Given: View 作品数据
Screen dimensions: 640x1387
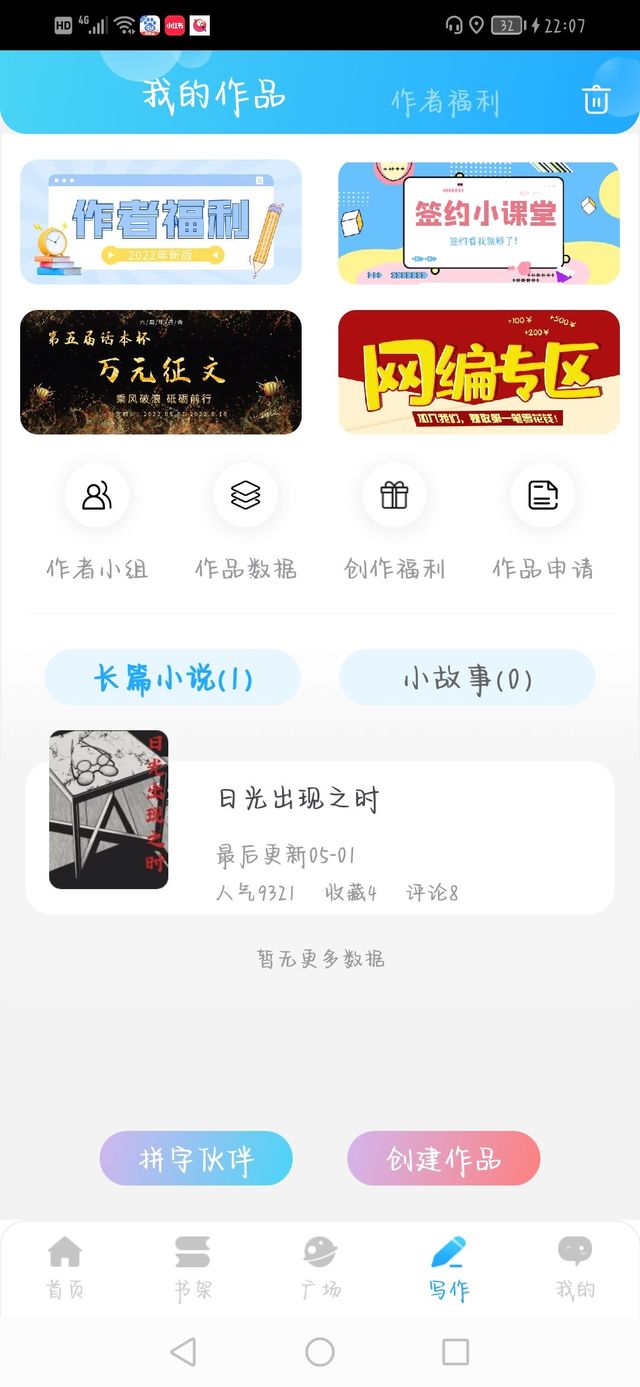Looking at the screenshot, I should [246, 522].
